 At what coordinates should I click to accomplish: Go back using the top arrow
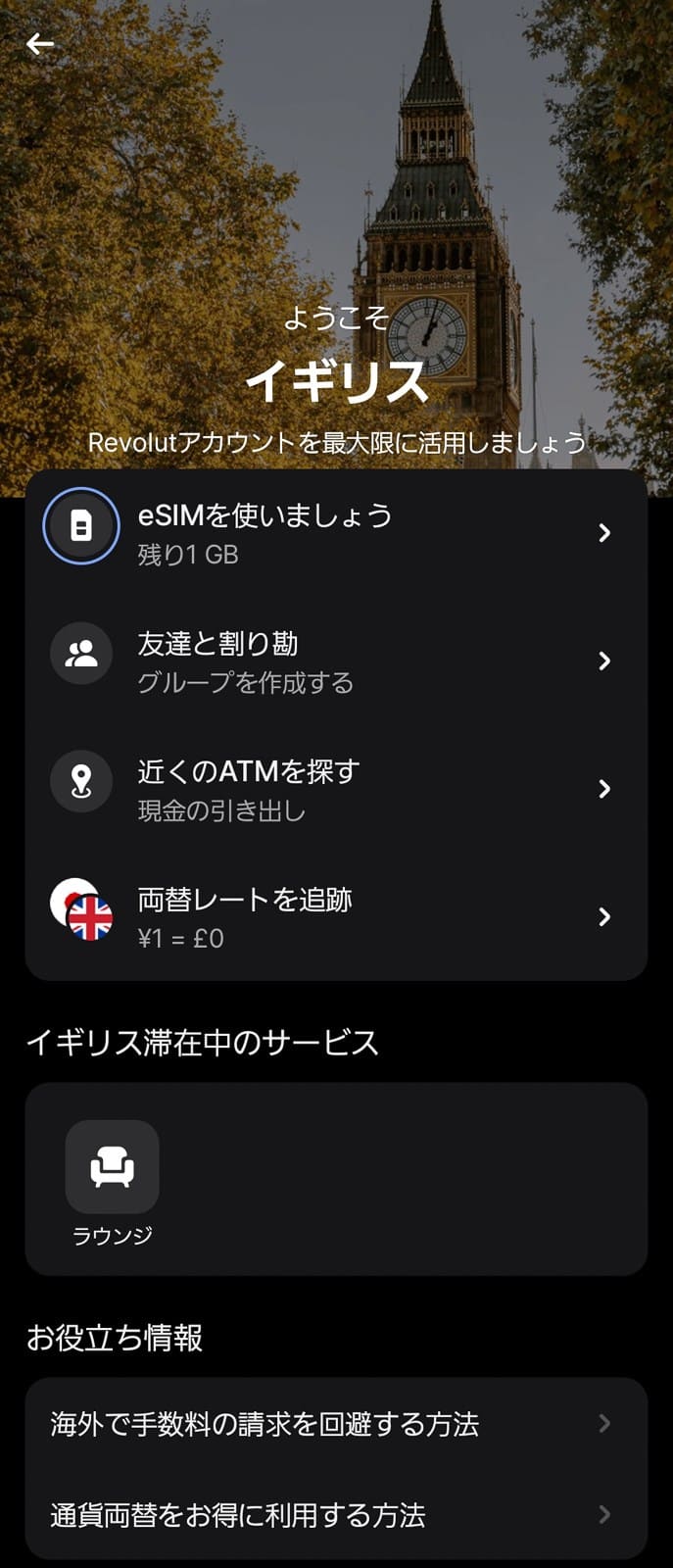click(40, 44)
